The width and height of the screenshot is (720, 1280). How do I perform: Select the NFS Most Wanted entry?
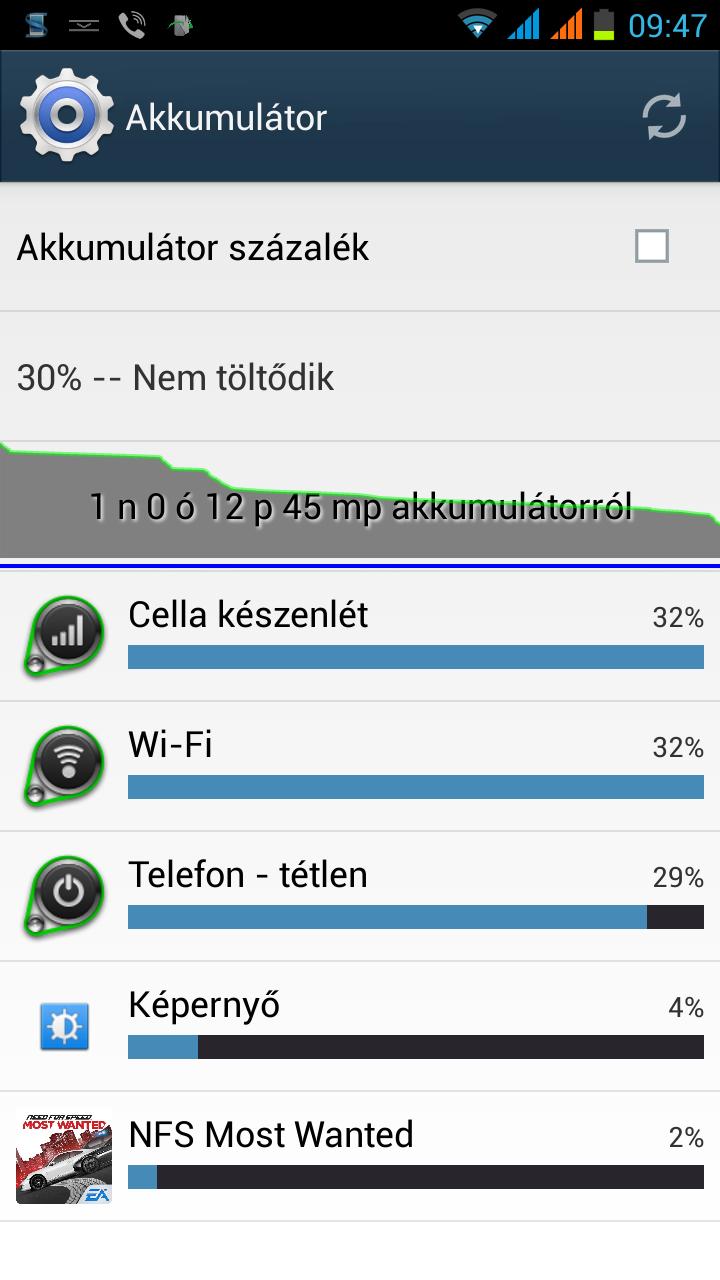pos(360,1156)
